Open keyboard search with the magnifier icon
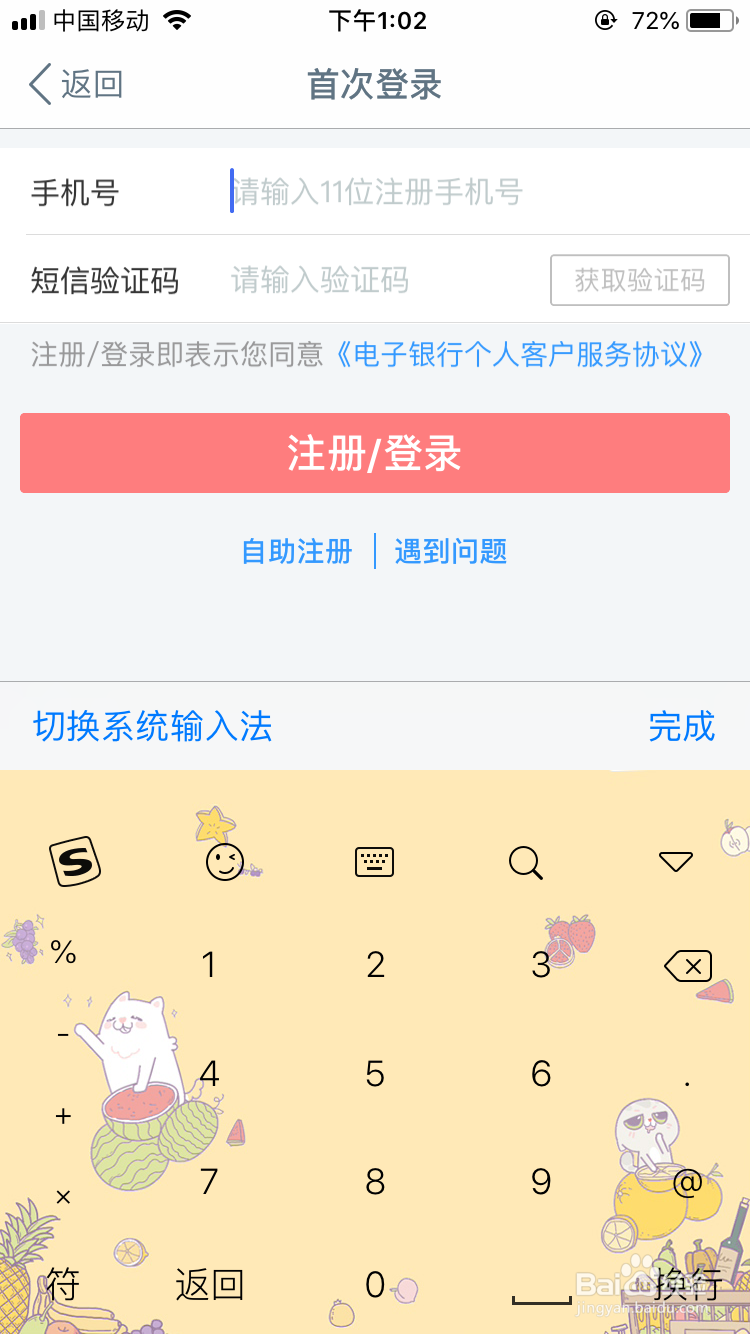This screenshot has width=750, height=1334. pos(526,862)
